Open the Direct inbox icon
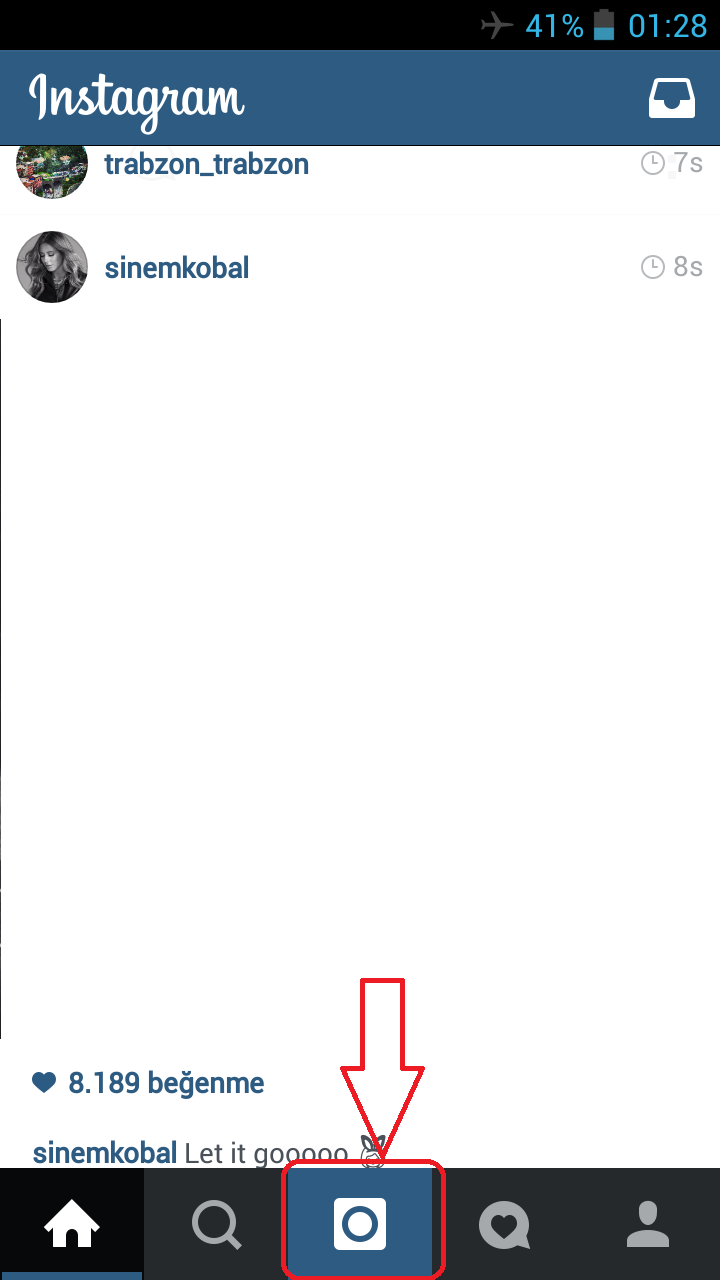This screenshot has height=1280, width=720. click(x=679, y=97)
